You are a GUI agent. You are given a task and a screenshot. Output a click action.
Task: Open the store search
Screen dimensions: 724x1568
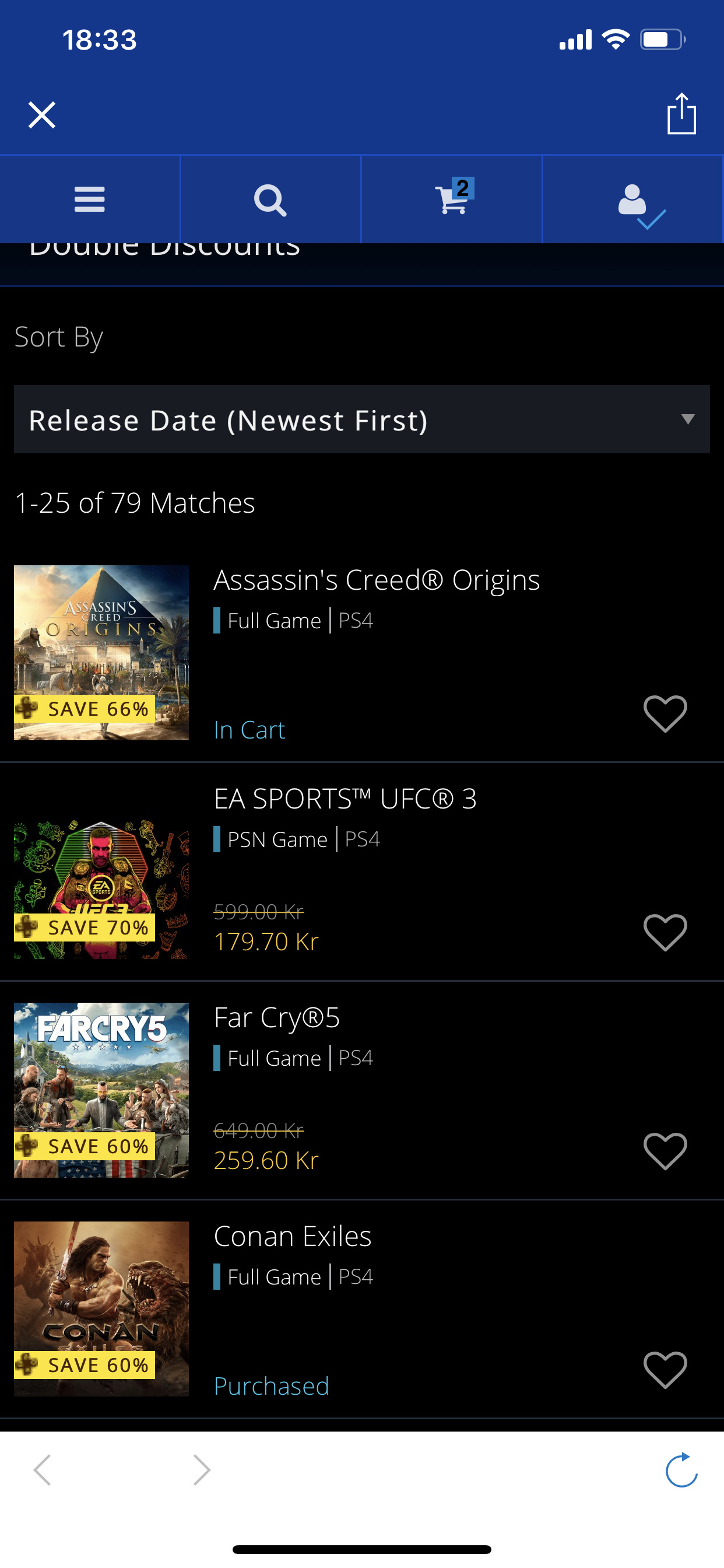pos(270,199)
